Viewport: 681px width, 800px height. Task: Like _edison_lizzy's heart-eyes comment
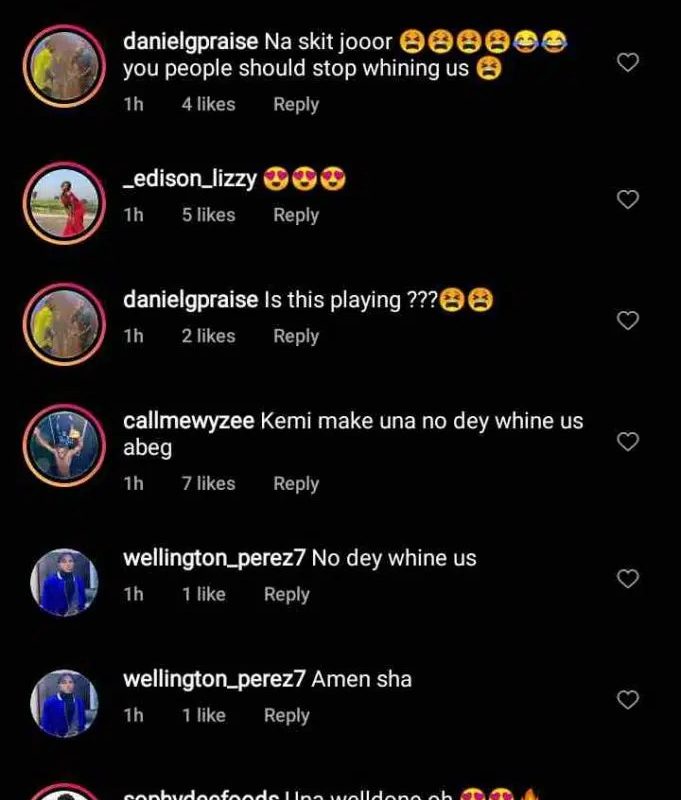(627, 200)
